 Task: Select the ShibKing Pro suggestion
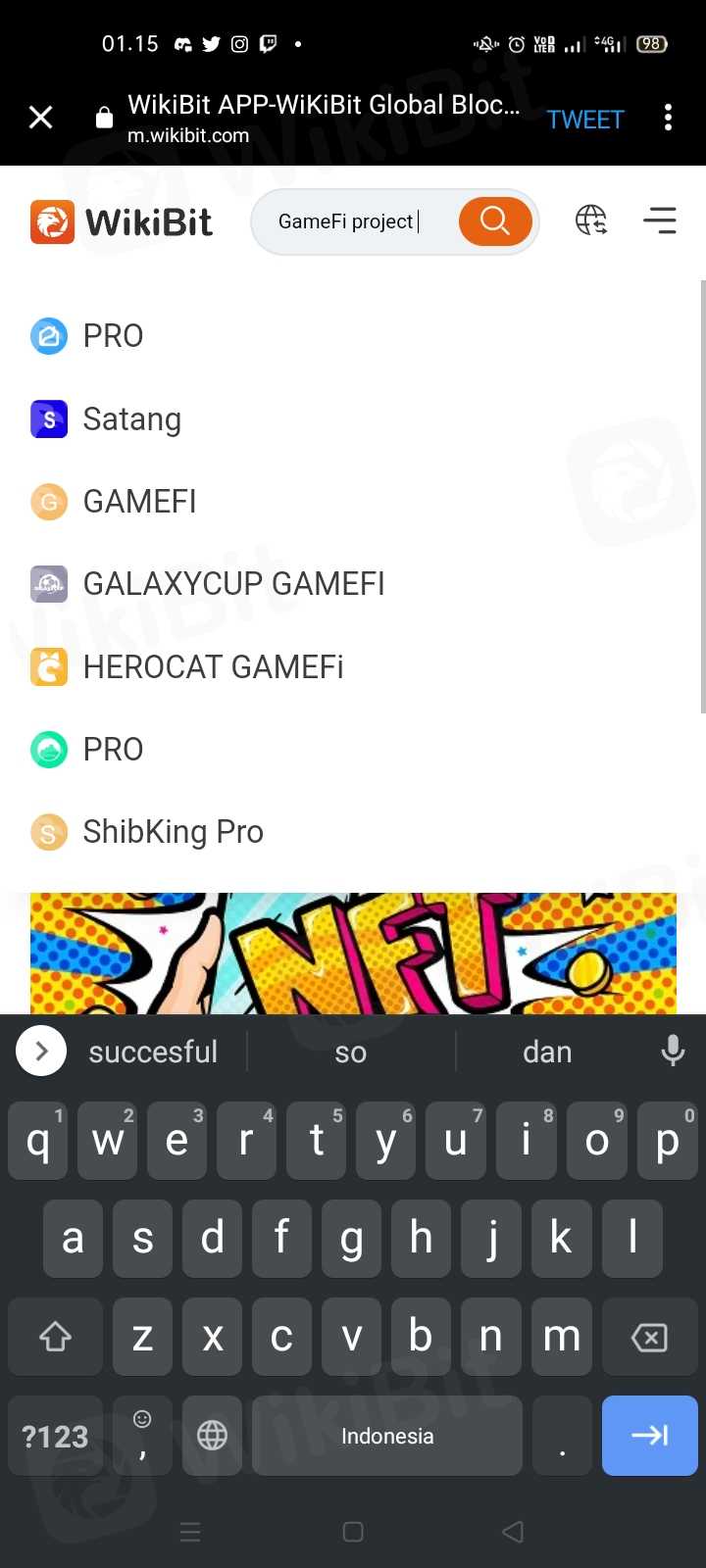[173, 832]
